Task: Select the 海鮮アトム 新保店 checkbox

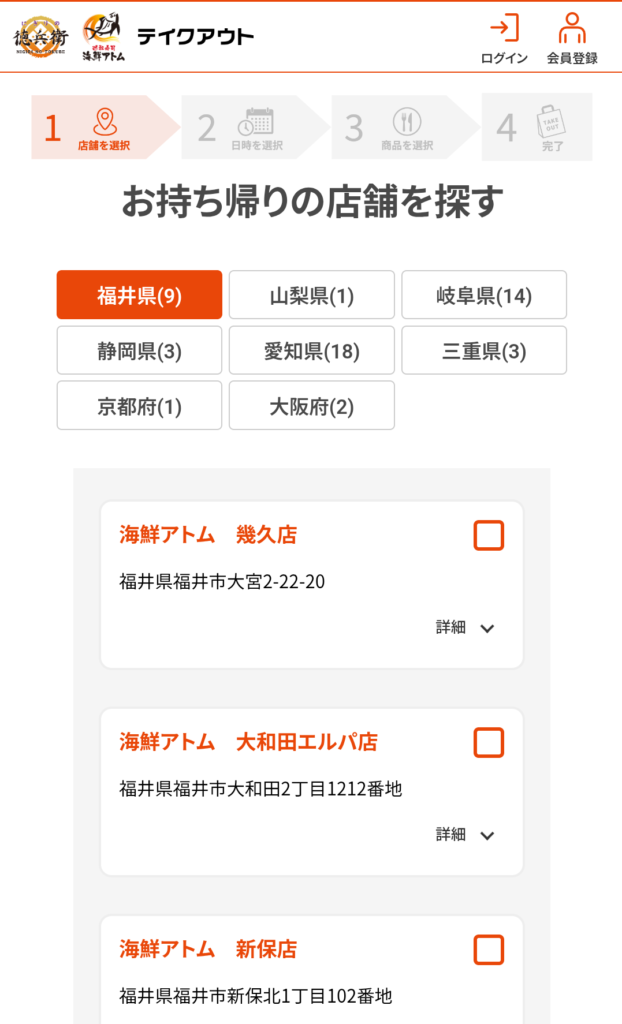Action: click(x=488, y=950)
